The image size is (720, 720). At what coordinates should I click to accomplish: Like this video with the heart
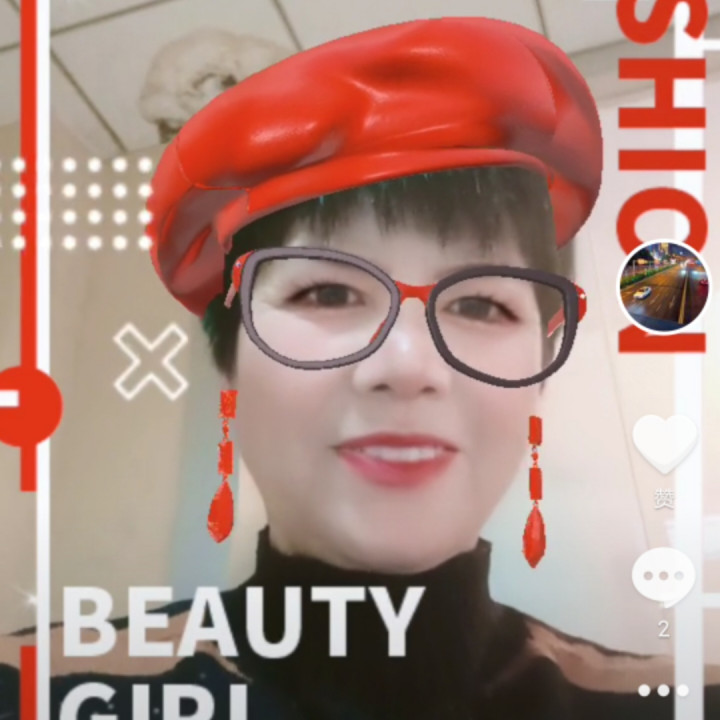664,443
